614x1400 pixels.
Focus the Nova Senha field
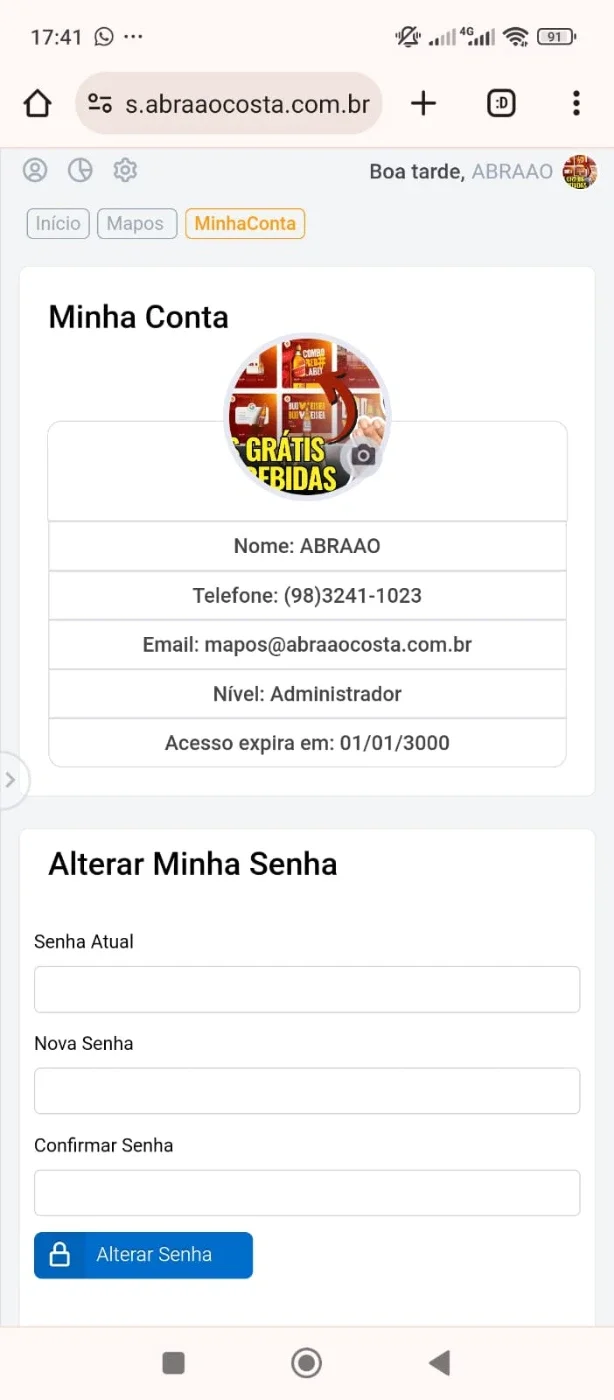(x=307, y=1091)
